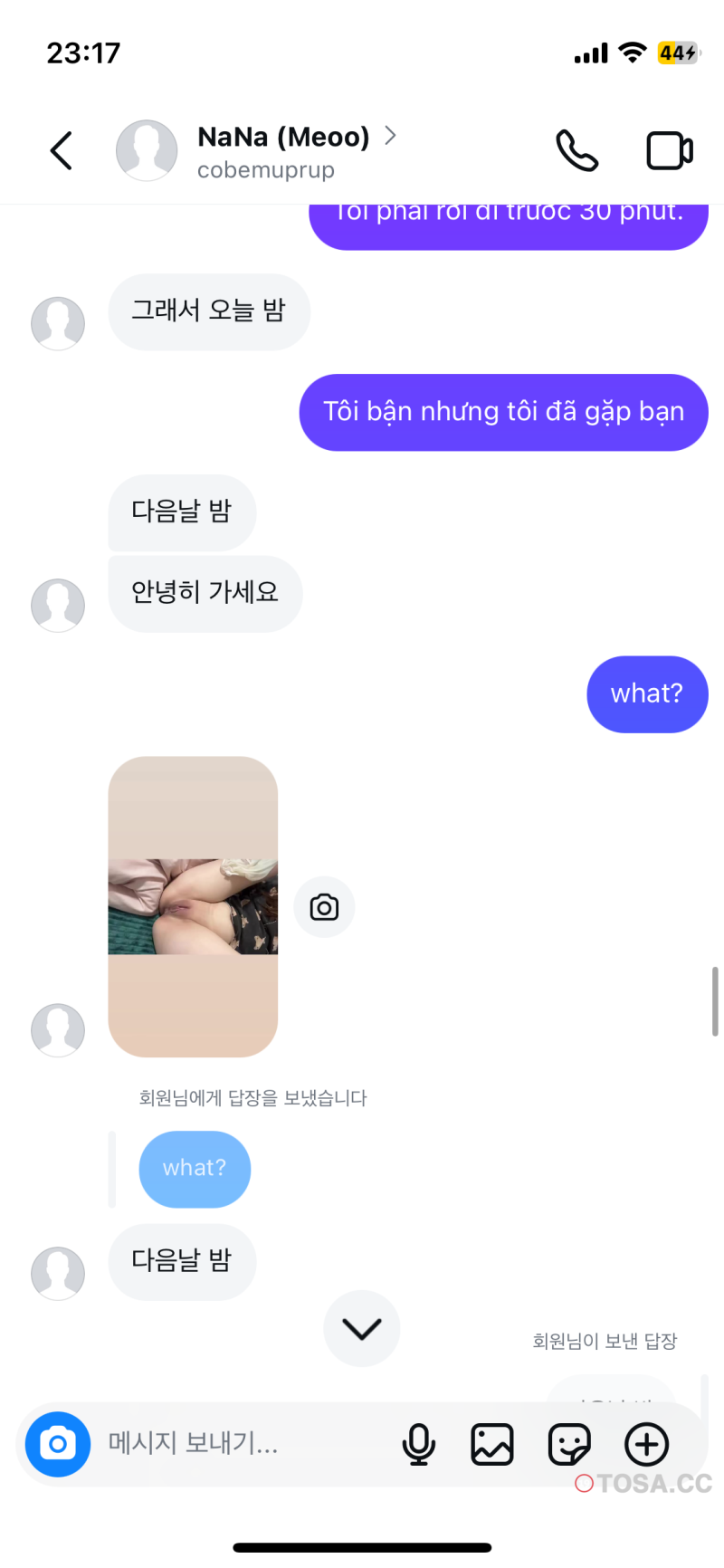Start a video call with NaNa

pos(670,150)
